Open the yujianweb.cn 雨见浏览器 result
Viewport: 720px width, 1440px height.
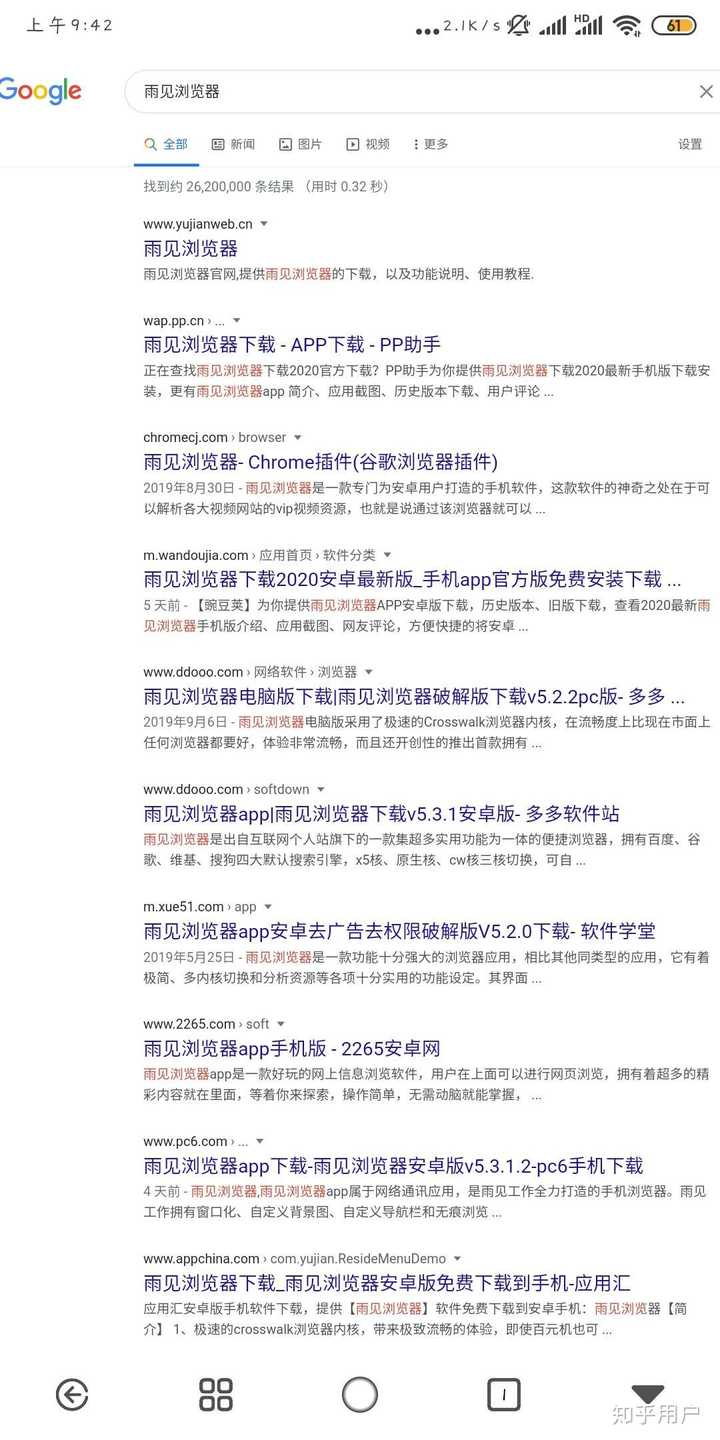pos(190,248)
